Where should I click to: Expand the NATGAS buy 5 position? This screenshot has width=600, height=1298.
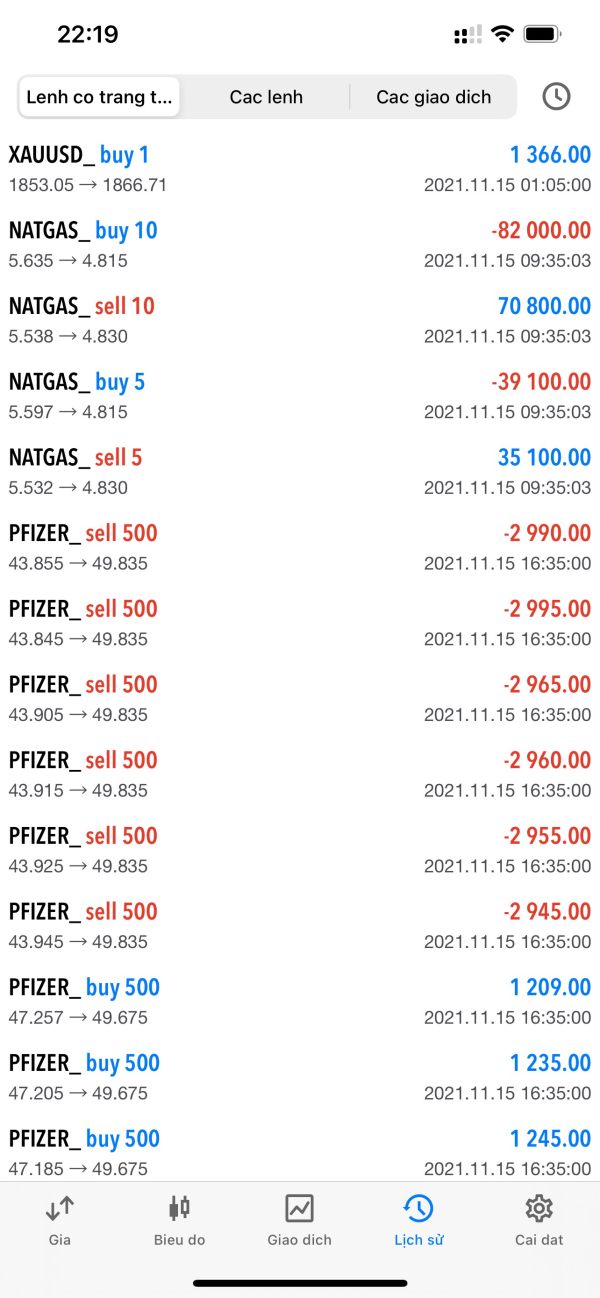tap(300, 396)
